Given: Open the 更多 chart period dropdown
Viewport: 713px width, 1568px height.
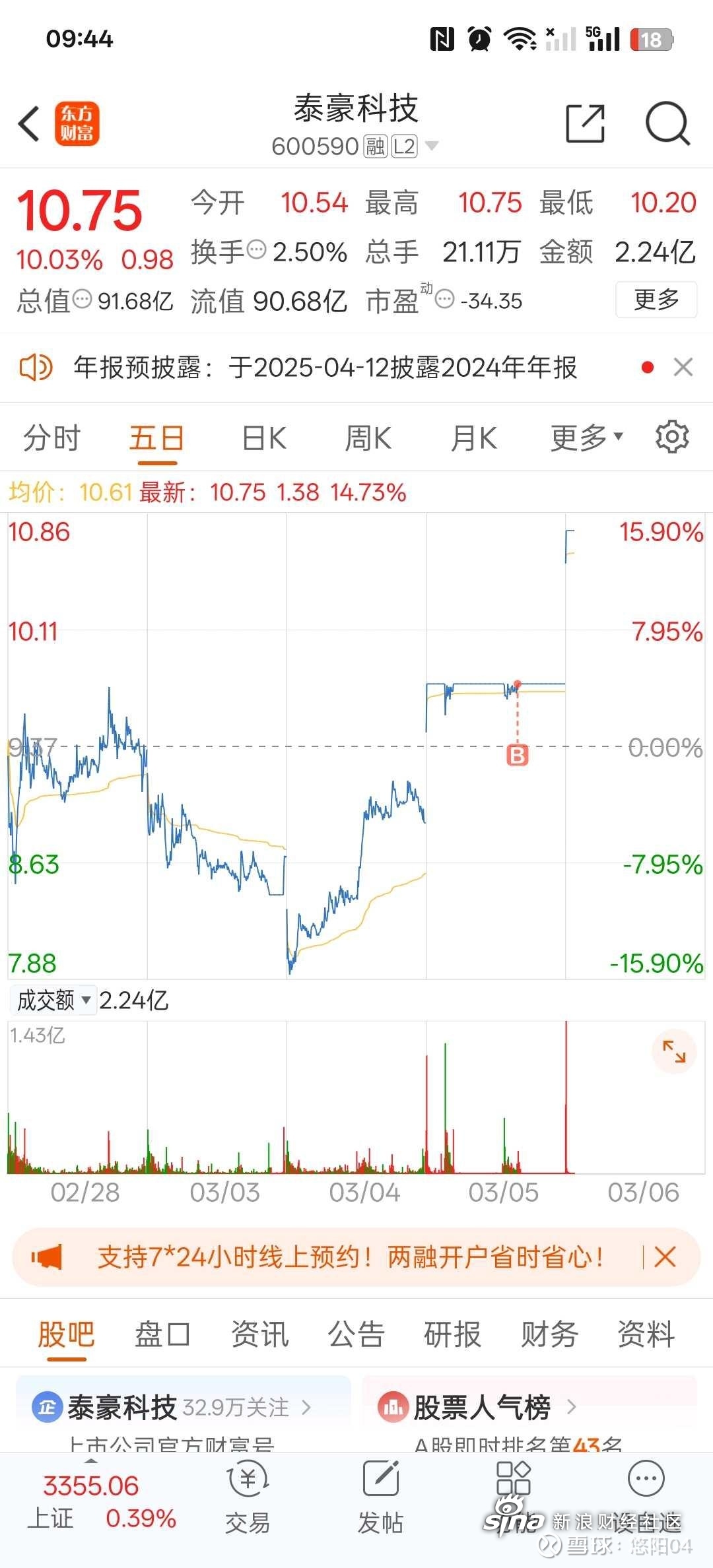Looking at the screenshot, I should (x=586, y=438).
